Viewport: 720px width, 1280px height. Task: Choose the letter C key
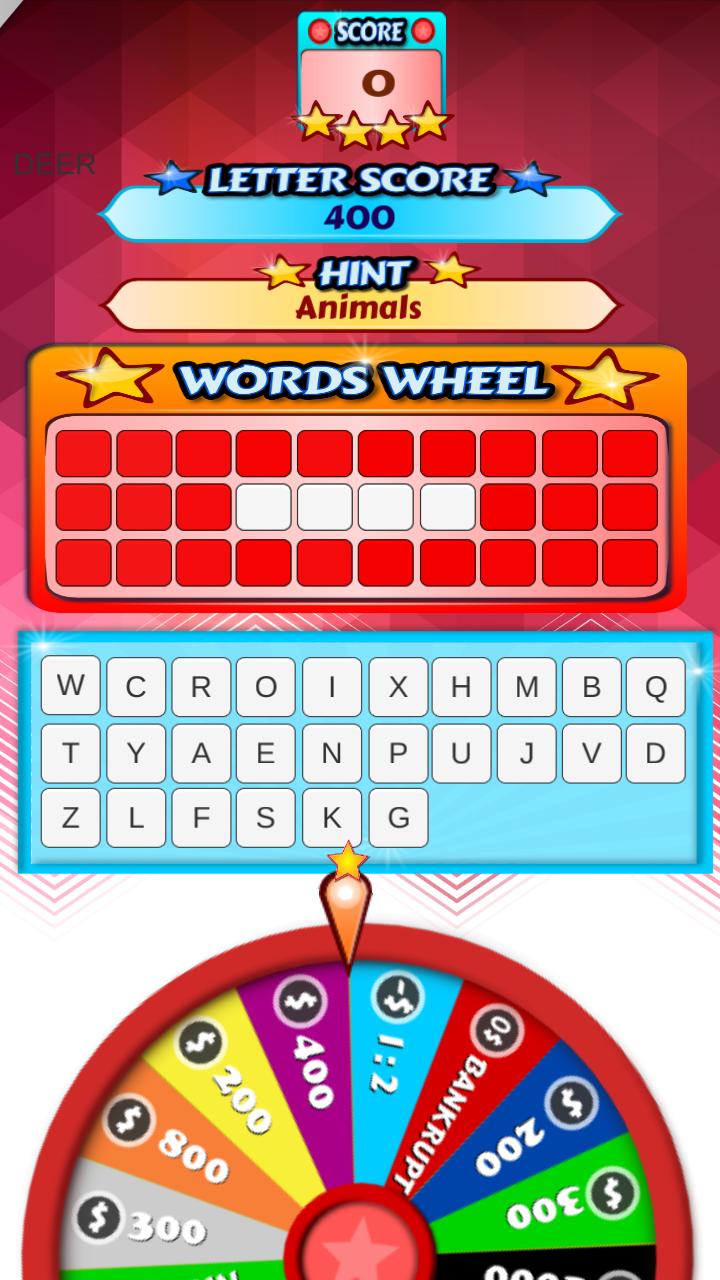136,687
